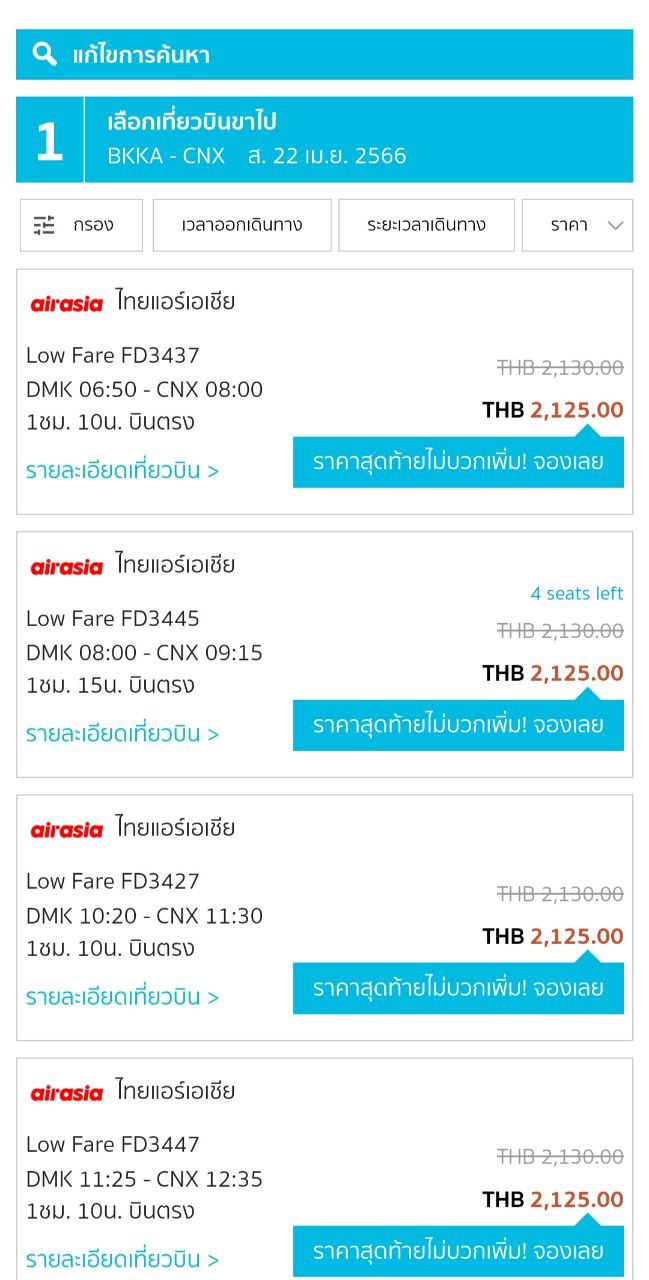This screenshot has width=649, height=1280.
Task: View flight details for FD3447
Action: 122,1260
